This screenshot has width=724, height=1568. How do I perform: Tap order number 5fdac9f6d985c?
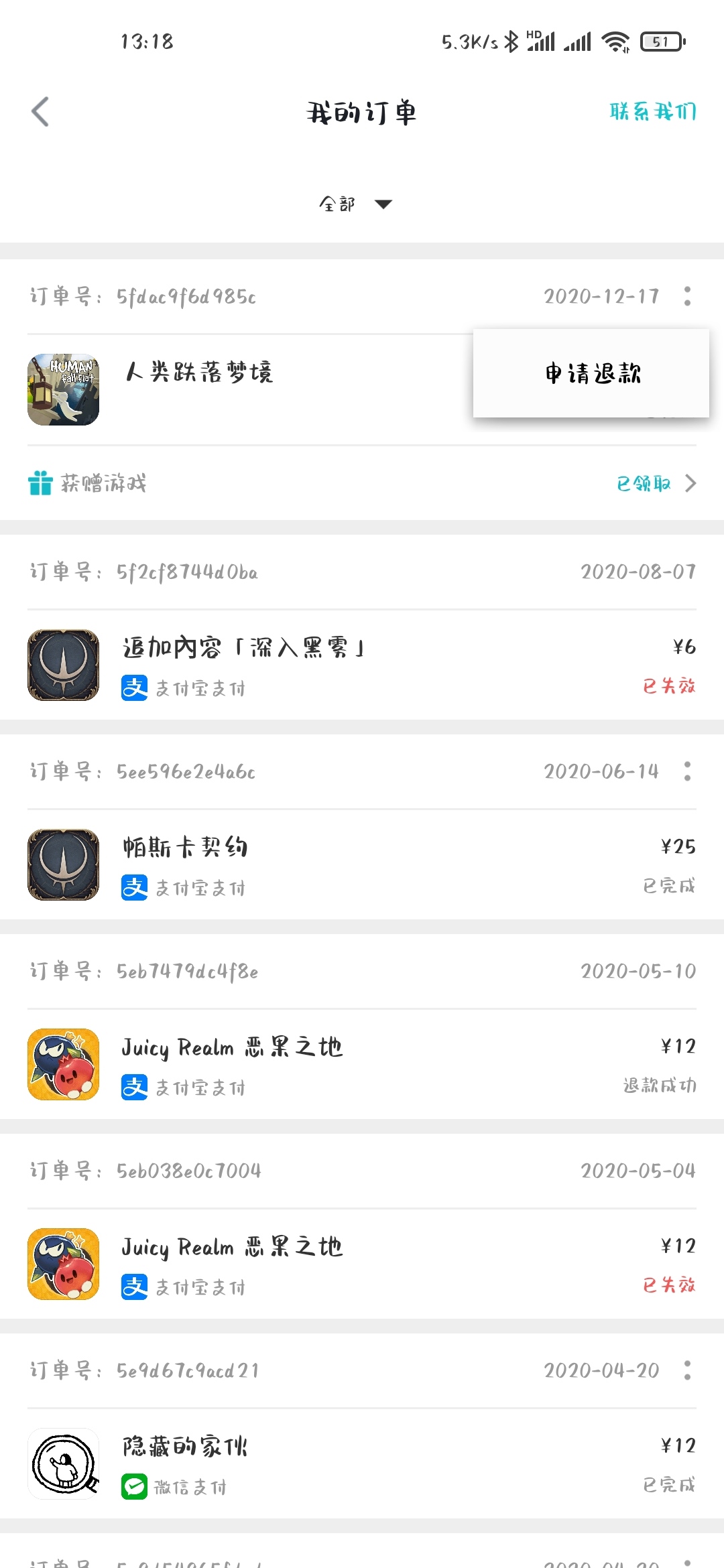click(188, 296)
